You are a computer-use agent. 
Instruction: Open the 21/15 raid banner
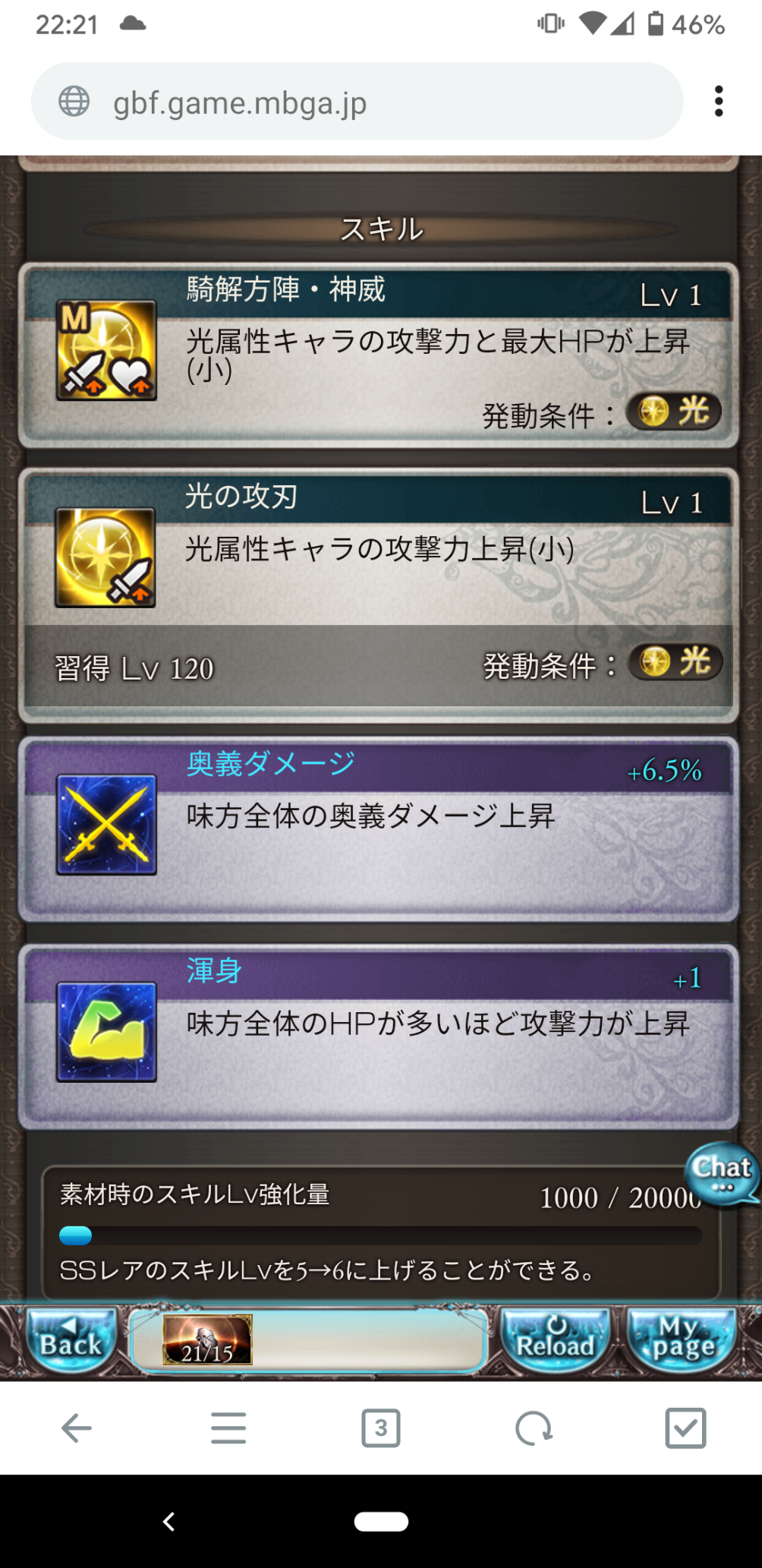[x=207, y=1341]
